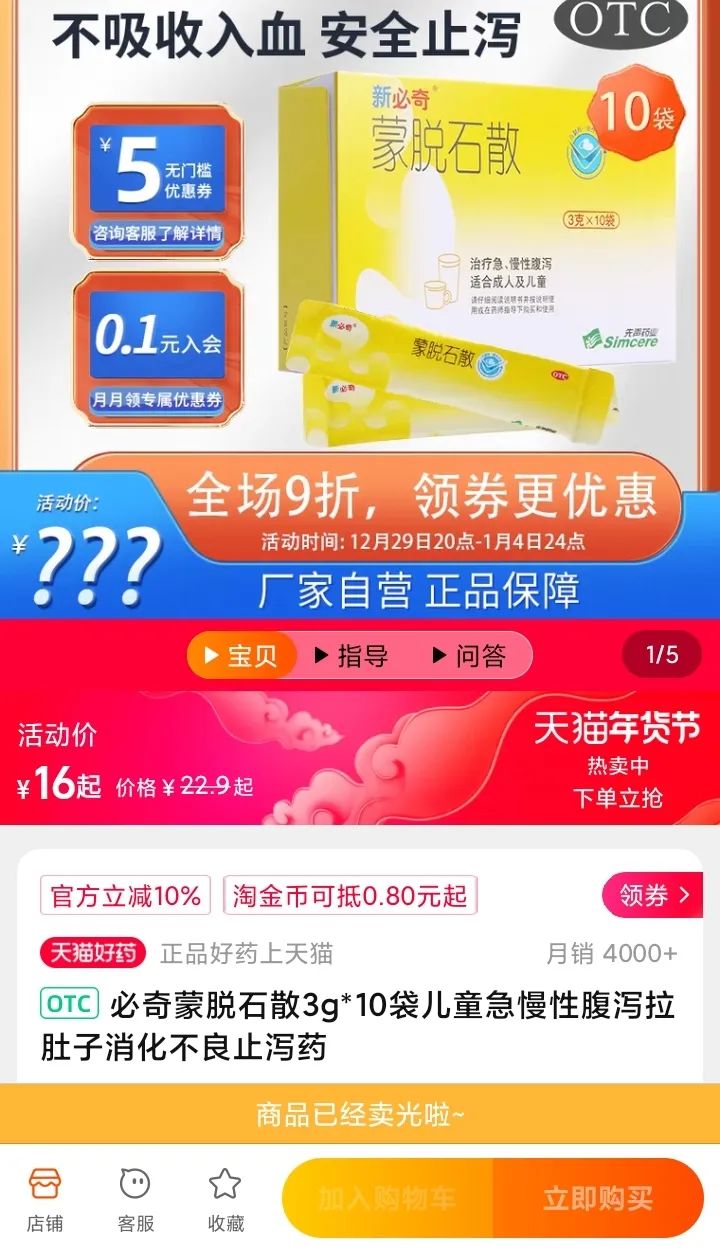Switch to the 问答 media tab
This screenshot has height=1250, width=720.
click(x=469, y=656)
